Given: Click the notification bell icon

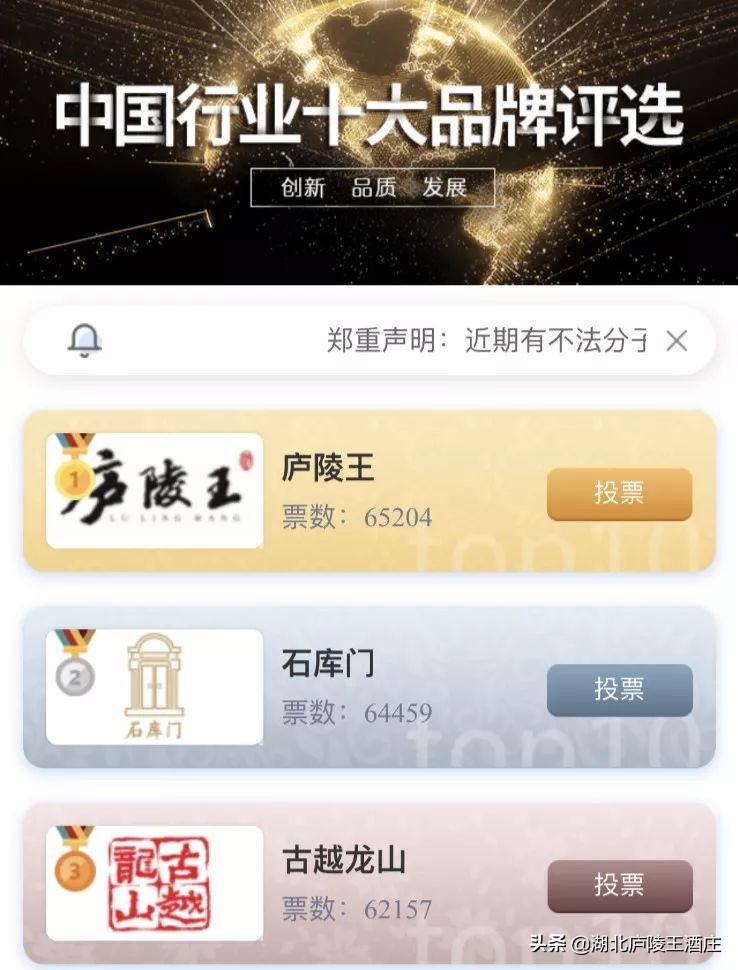Looking at the screenshot, I should click(x=85, y=340).
